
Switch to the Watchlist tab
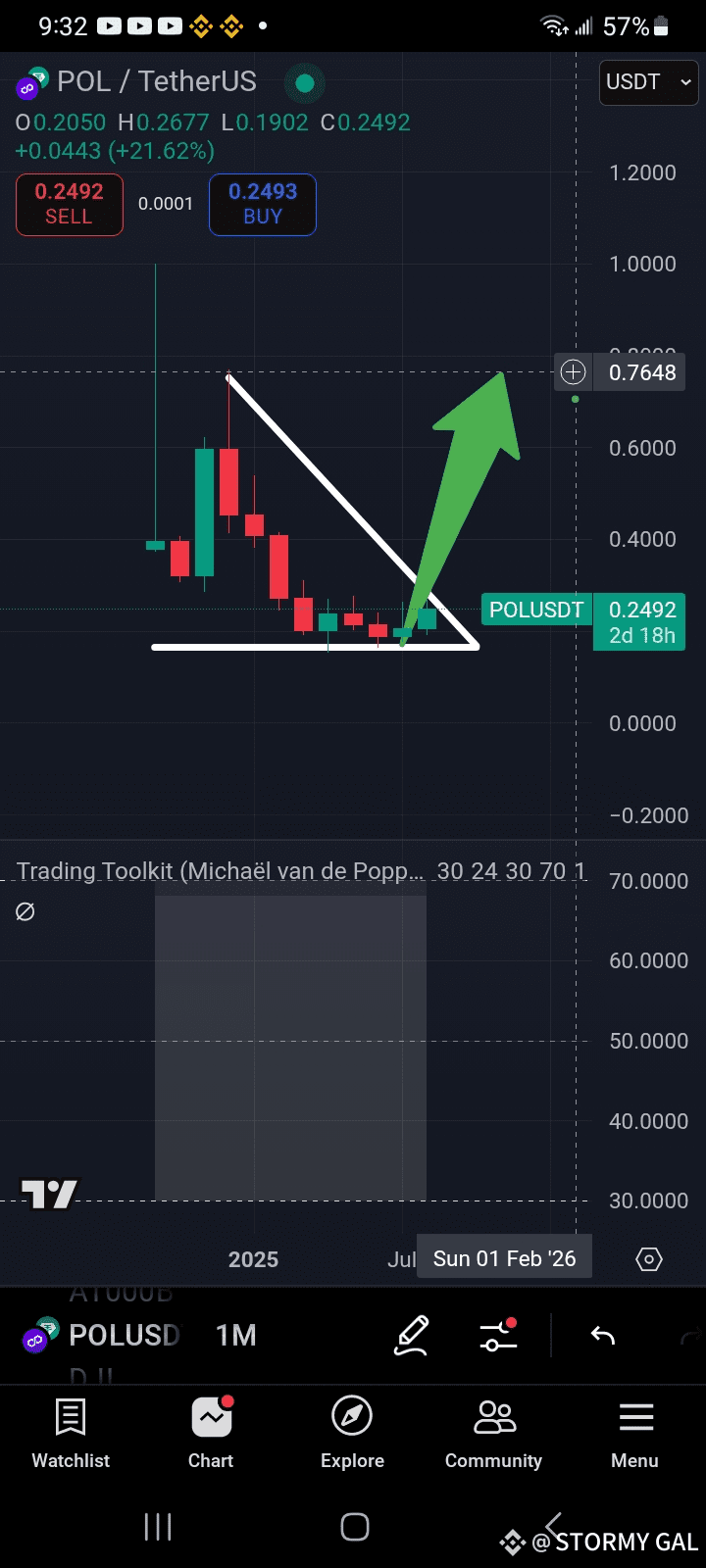point(71,1434)
